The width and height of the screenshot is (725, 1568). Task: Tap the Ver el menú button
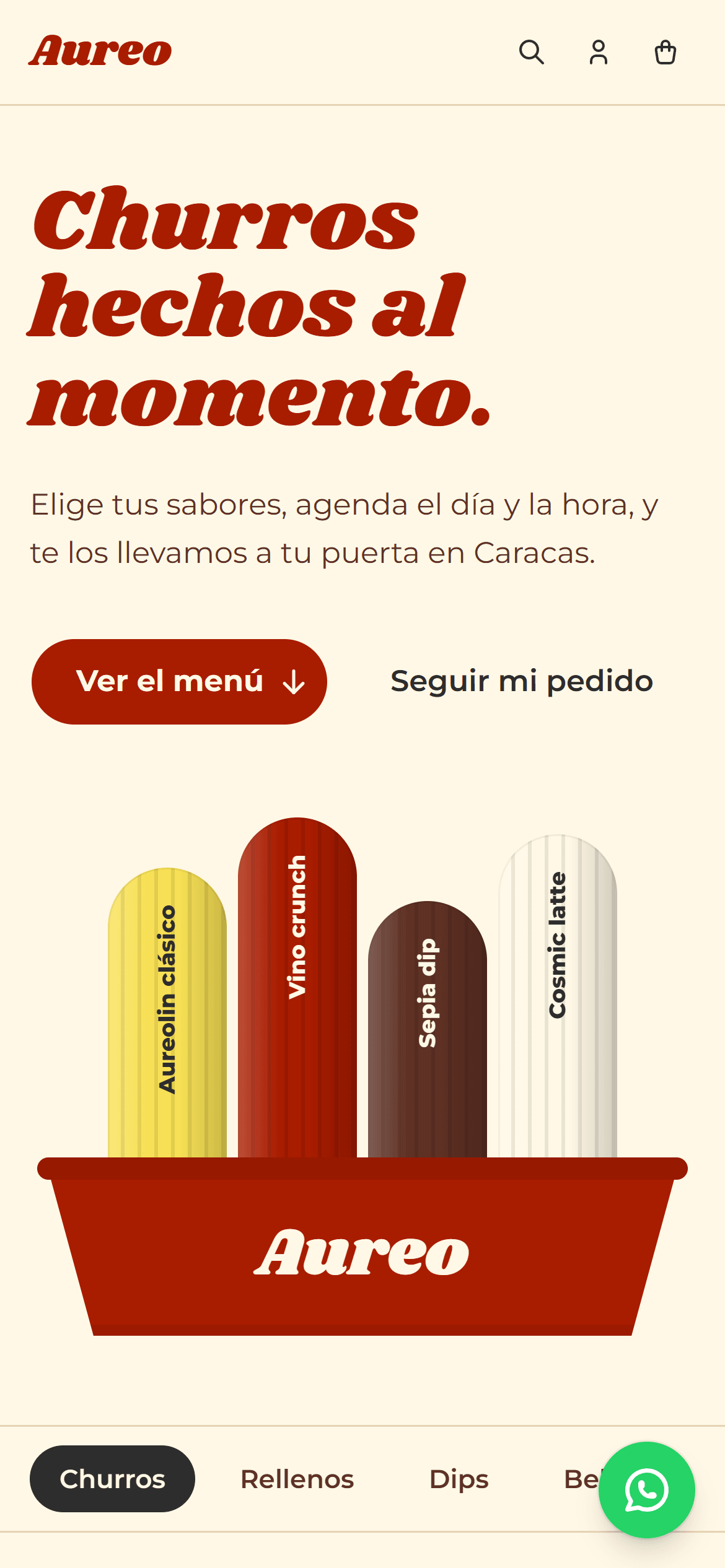pos(179,682)
